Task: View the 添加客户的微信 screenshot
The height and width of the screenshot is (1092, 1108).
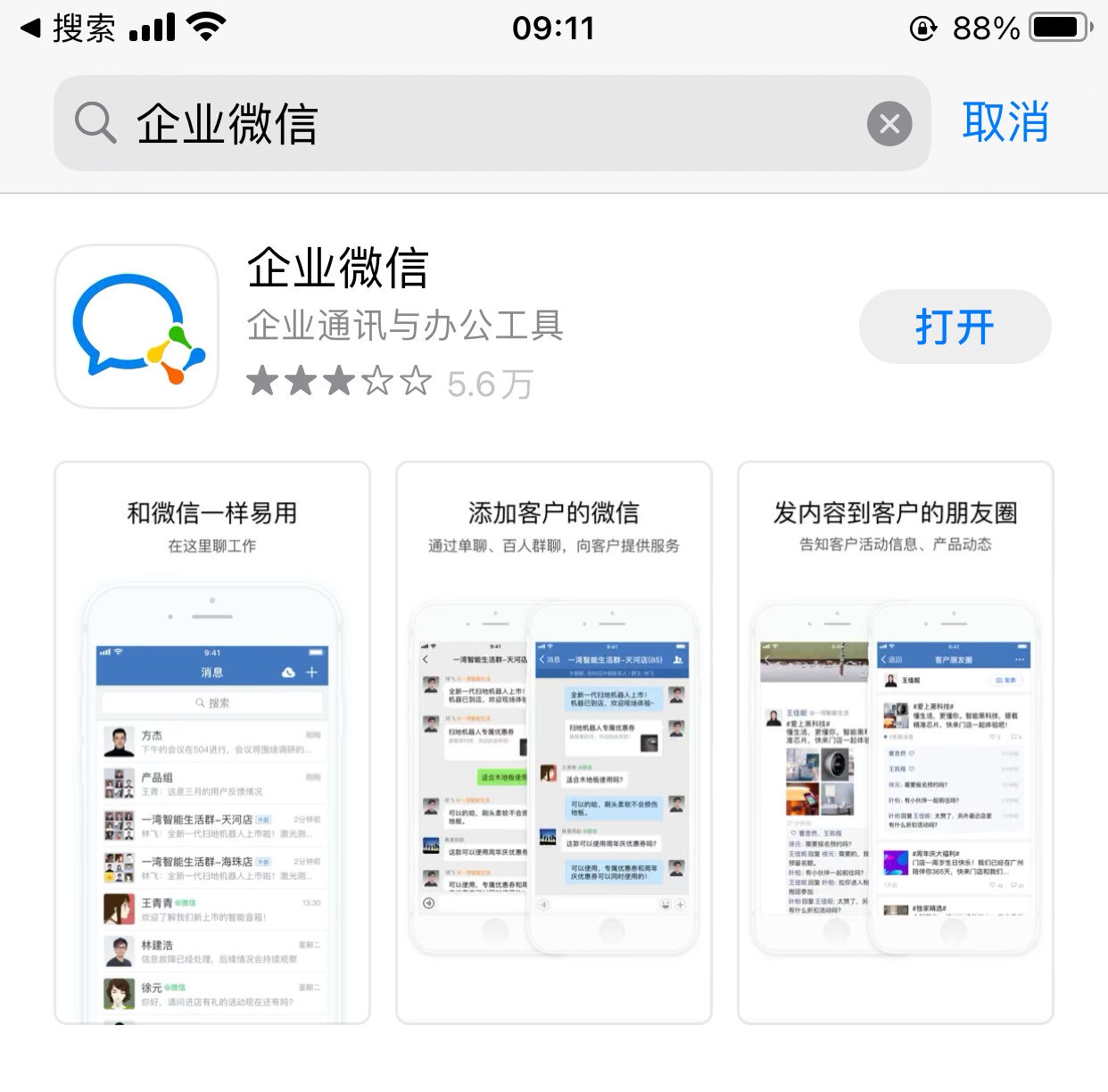Action: click(553, 742)
